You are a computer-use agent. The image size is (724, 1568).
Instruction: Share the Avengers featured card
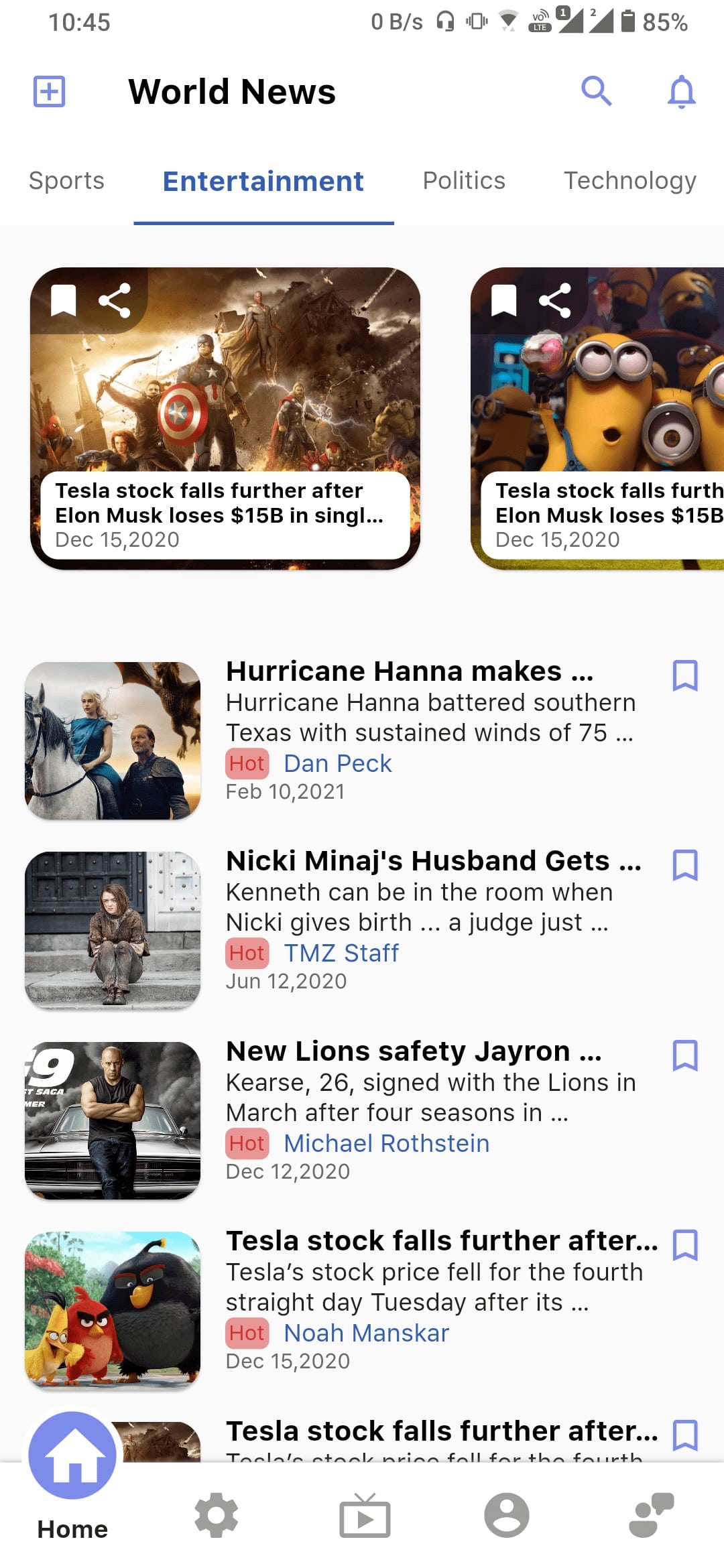(115, 300)
